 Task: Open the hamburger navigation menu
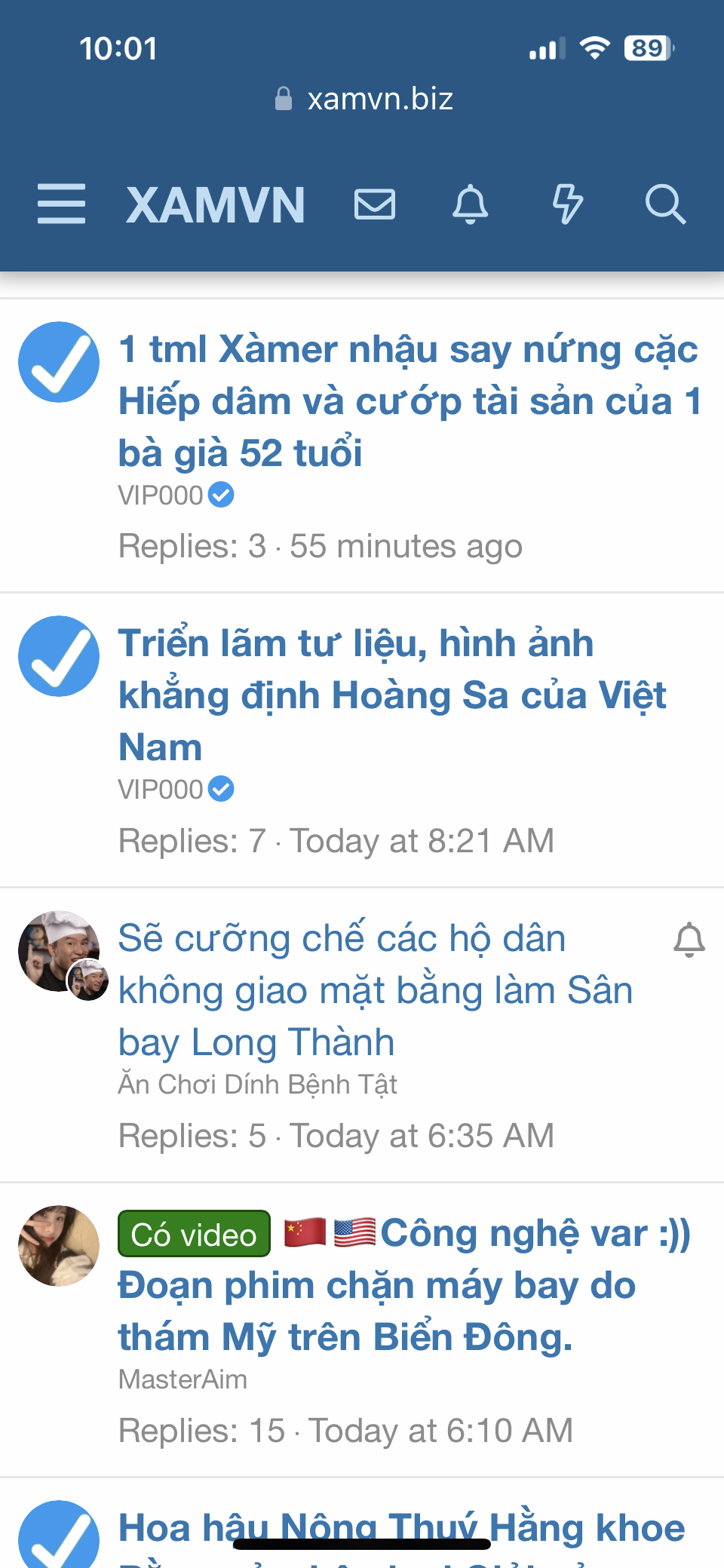(61, 204)
